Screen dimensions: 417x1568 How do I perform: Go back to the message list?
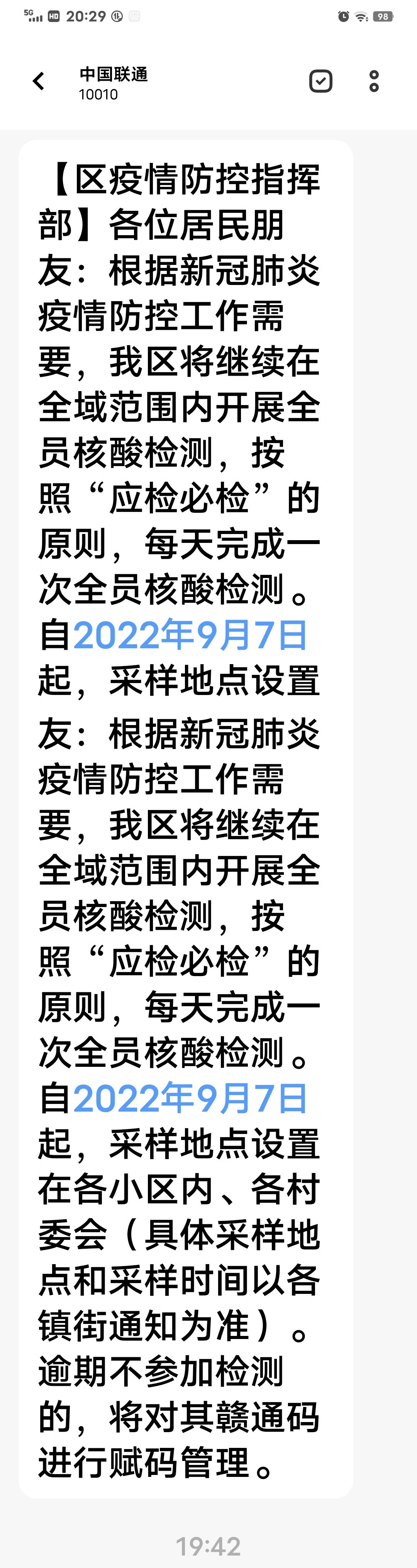click(x=39, y=81)
